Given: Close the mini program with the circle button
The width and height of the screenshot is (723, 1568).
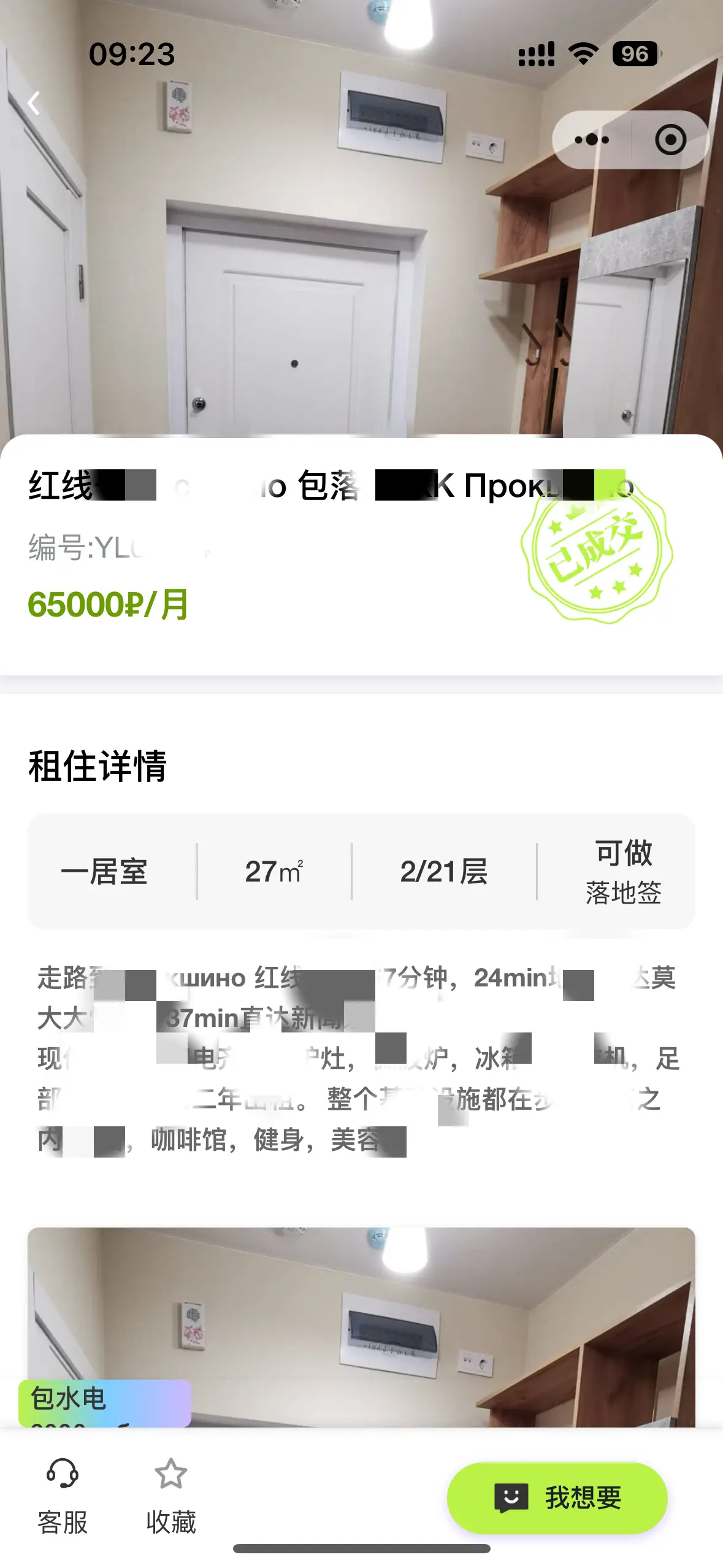Looking at the screenshot, I should click(670, 140).
